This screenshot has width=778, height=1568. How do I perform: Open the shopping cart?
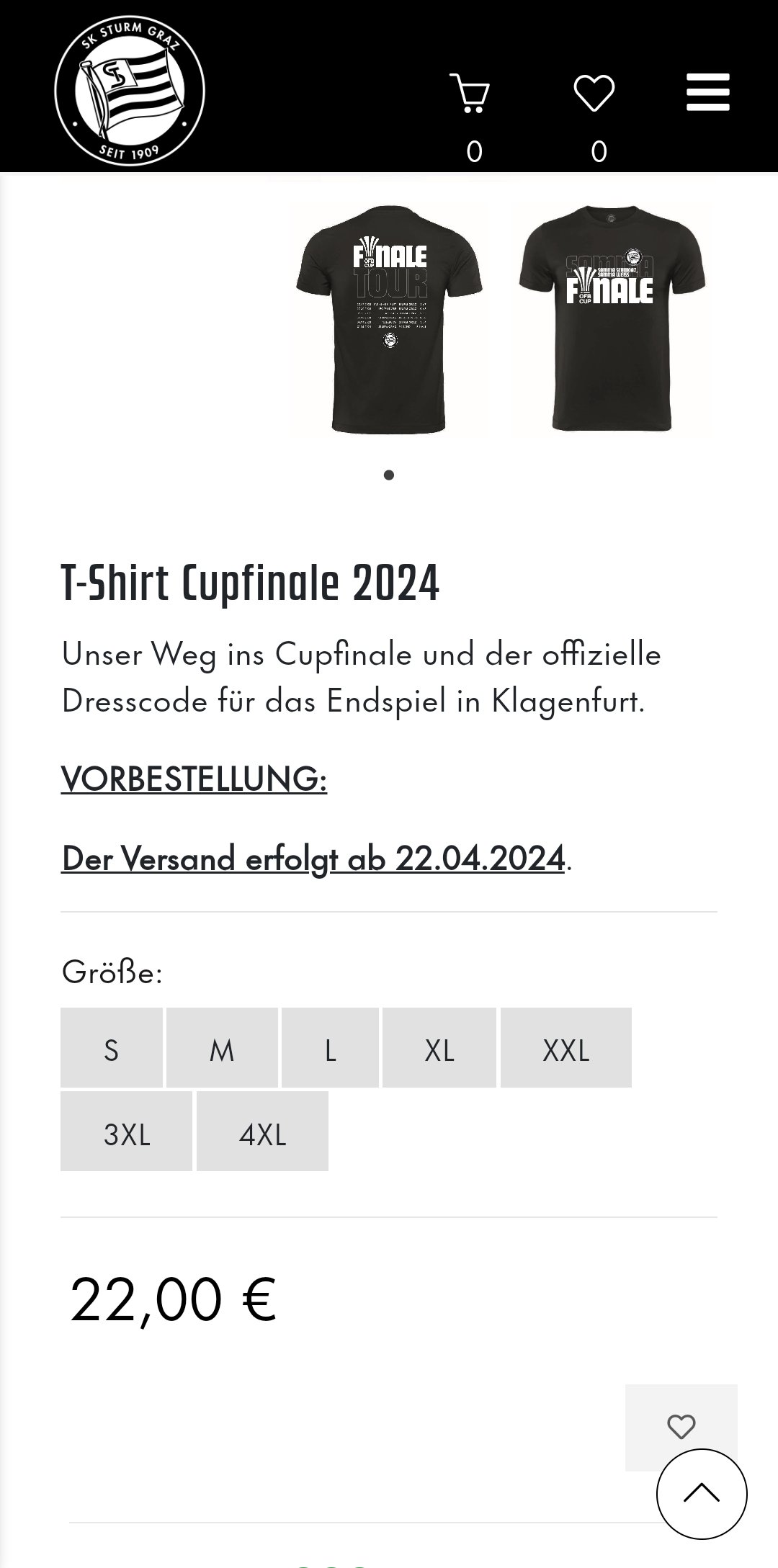[x=470, y=94]
